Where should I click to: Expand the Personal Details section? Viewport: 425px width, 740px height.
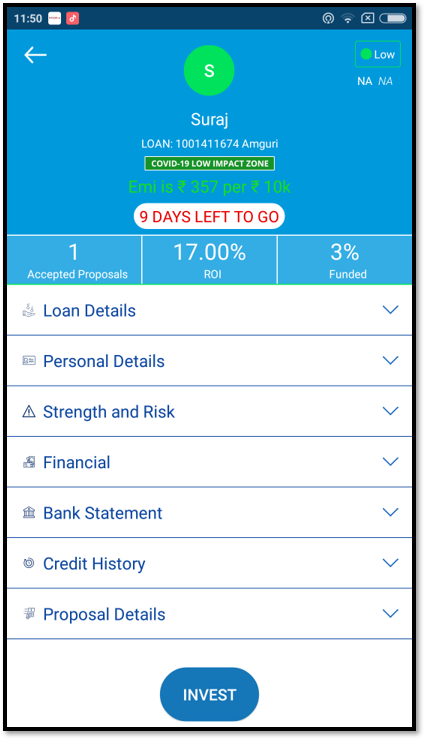[x=209, y=361]
